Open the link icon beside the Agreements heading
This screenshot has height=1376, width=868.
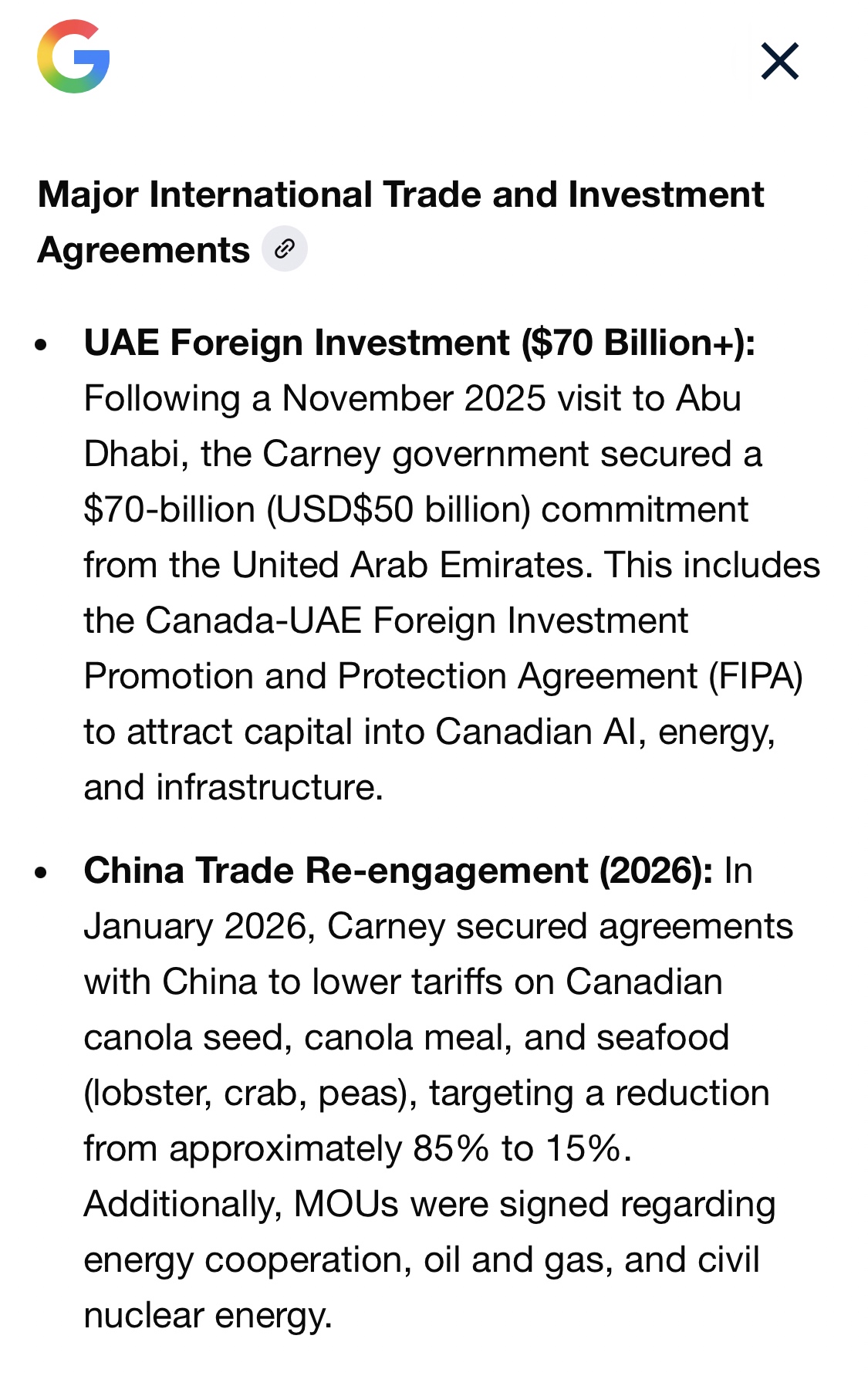click(x=285, y=249)
